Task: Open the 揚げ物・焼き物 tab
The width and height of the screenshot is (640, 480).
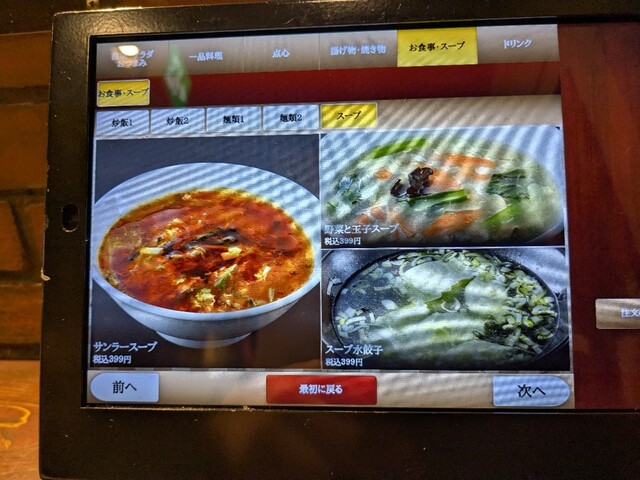Action: point(357,50)
